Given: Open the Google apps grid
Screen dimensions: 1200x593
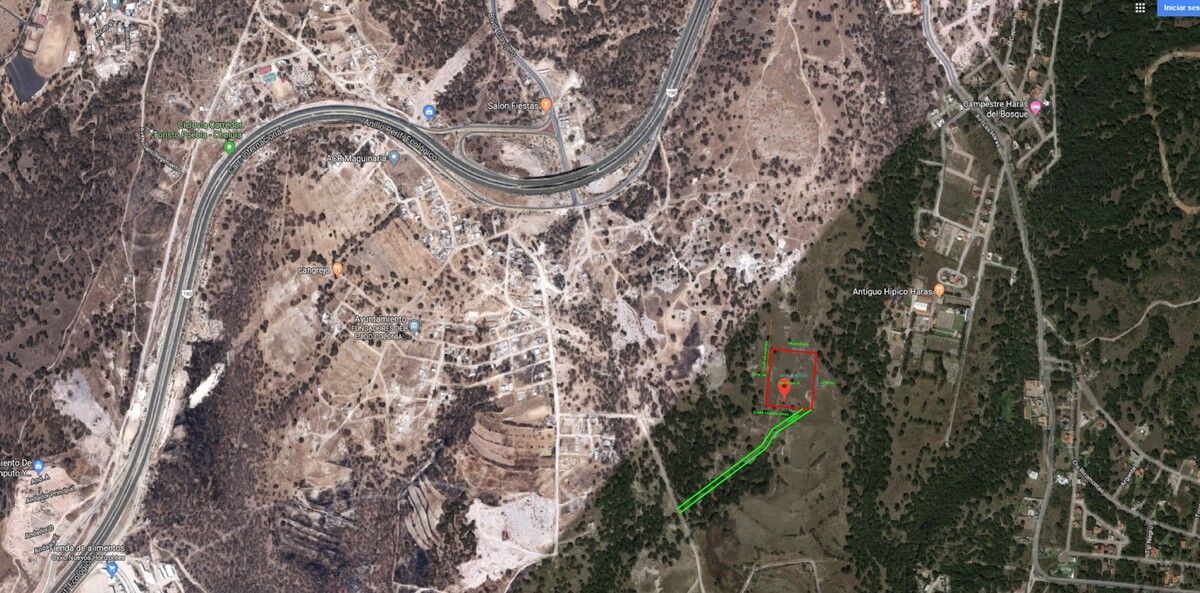Looking at the screenshot, I should tap(1139, 7).
